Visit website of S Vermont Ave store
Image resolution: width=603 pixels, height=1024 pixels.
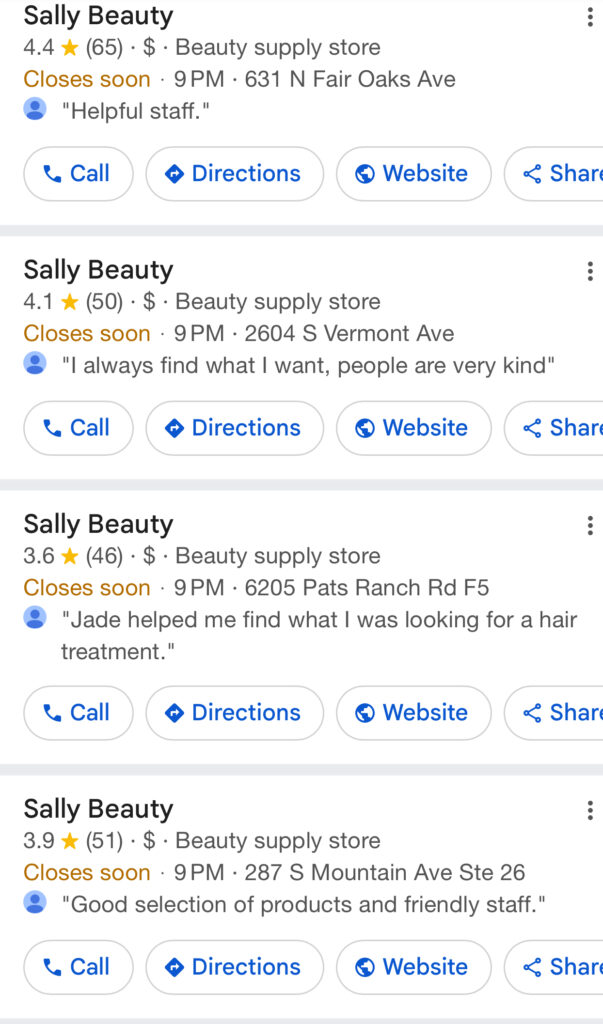click(413, 428)
